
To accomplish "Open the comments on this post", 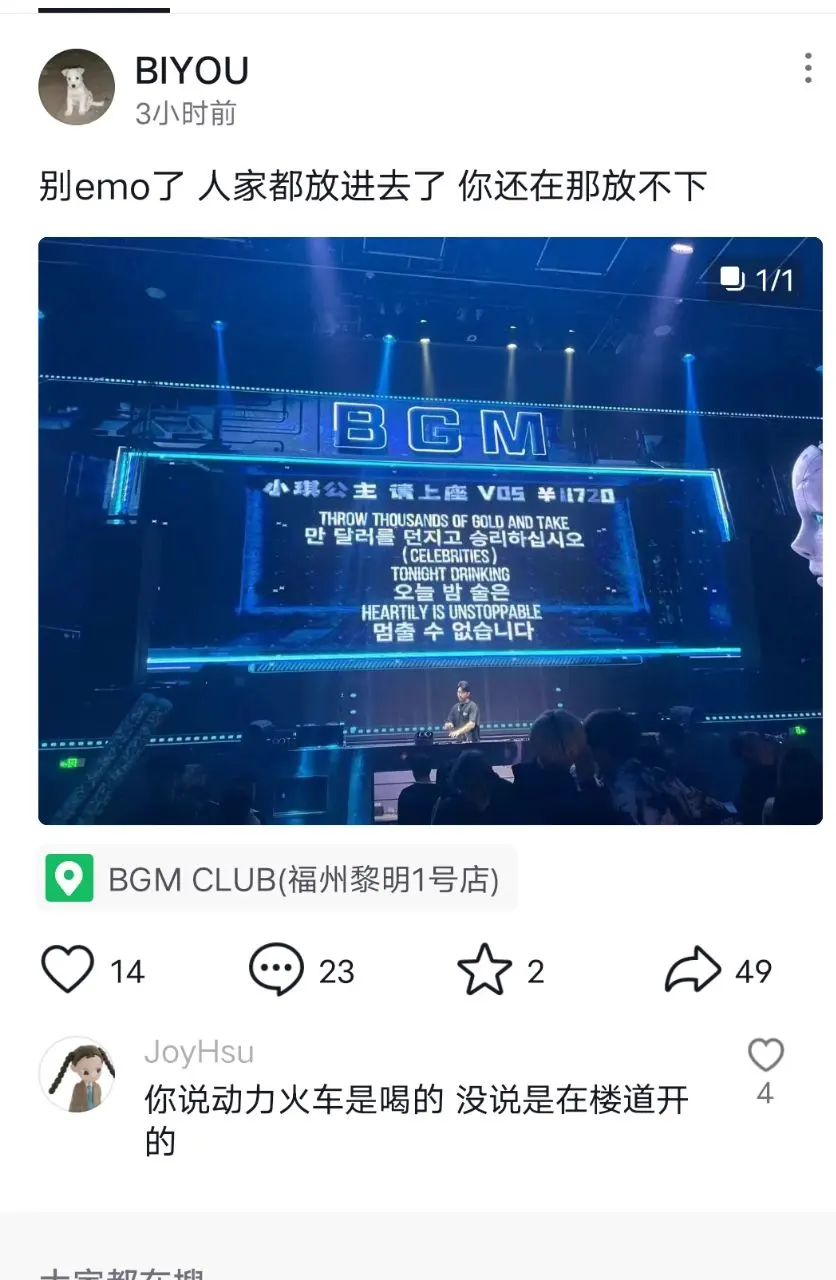I will (x=276, y=970).
